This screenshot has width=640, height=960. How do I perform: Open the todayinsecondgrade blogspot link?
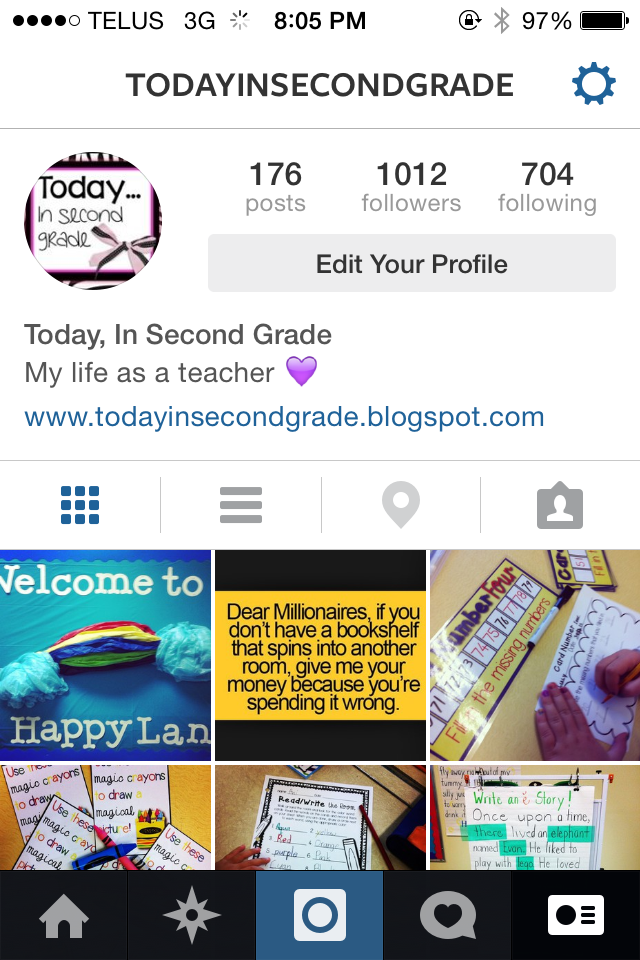284,416
